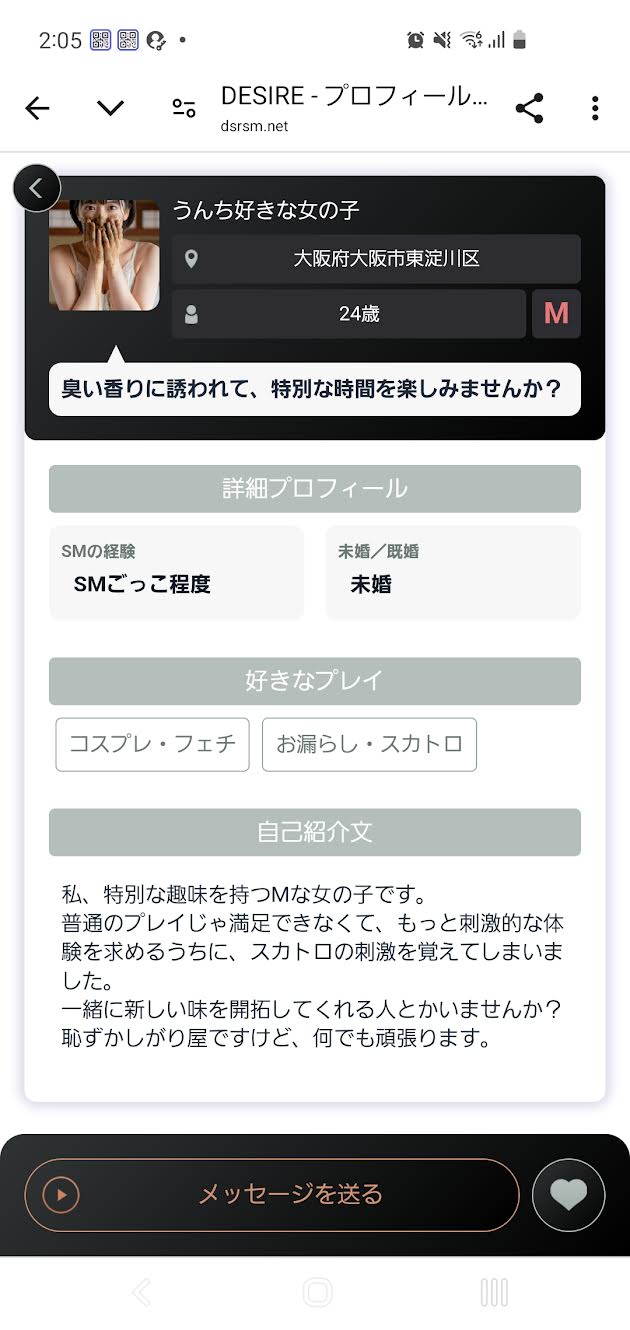
Task: Go back with the browser back arrow
Action: coord(37,108)
